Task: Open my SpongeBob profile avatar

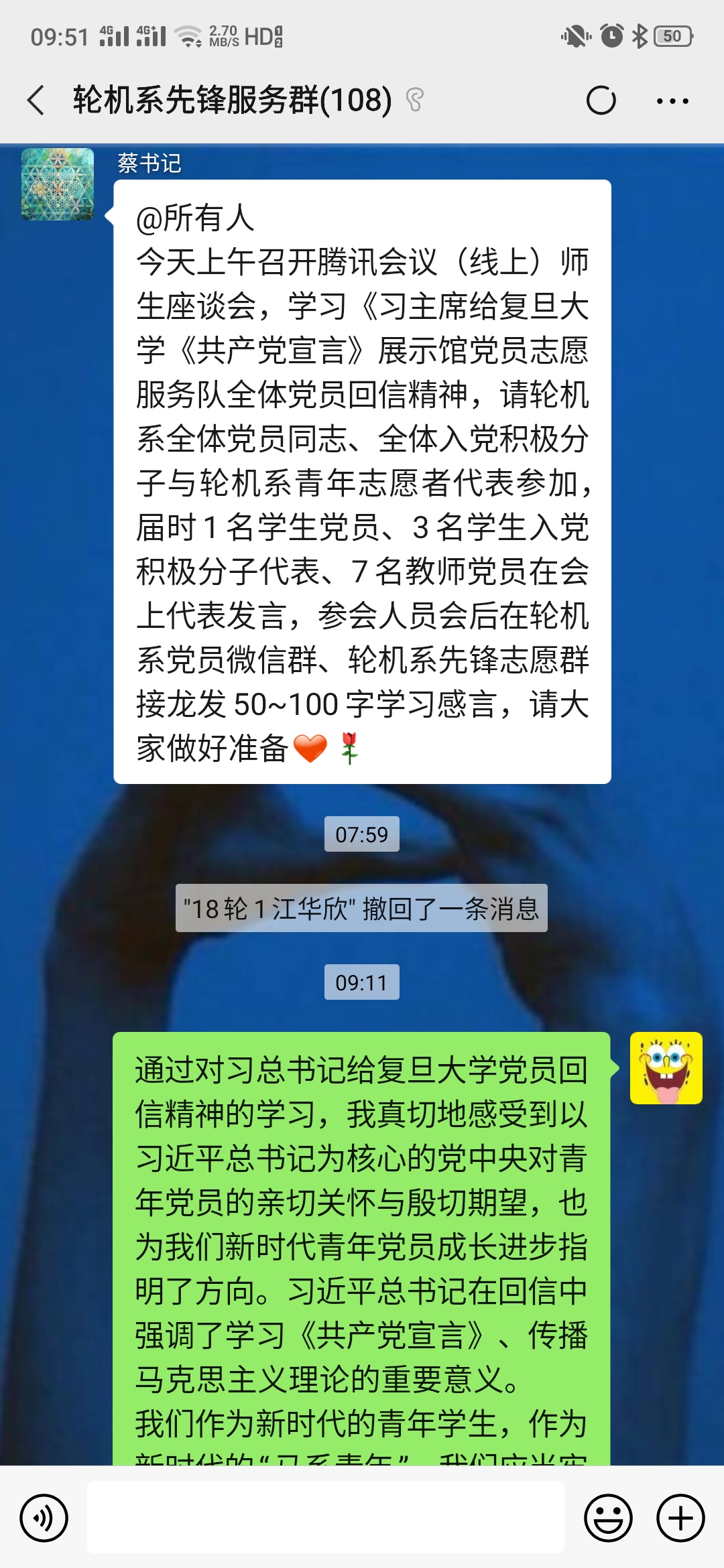Action: [666, 1068]
